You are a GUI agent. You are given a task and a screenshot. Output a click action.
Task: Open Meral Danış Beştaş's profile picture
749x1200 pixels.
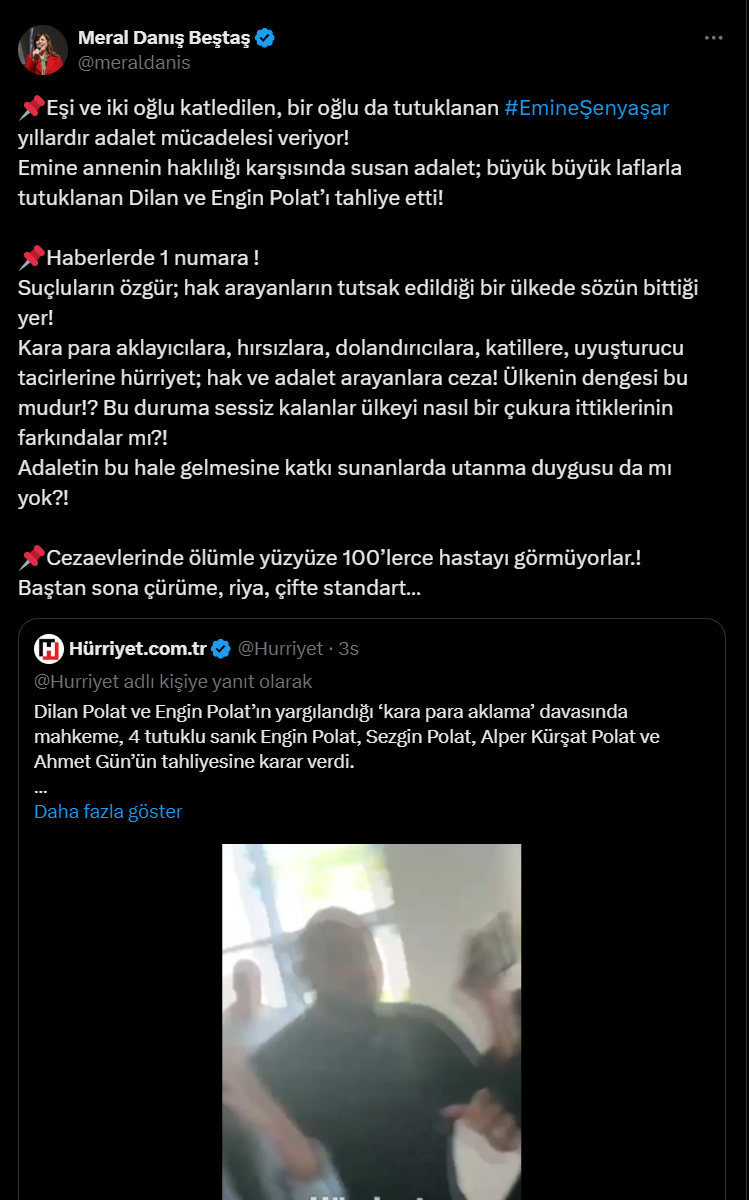pos(42,50)
